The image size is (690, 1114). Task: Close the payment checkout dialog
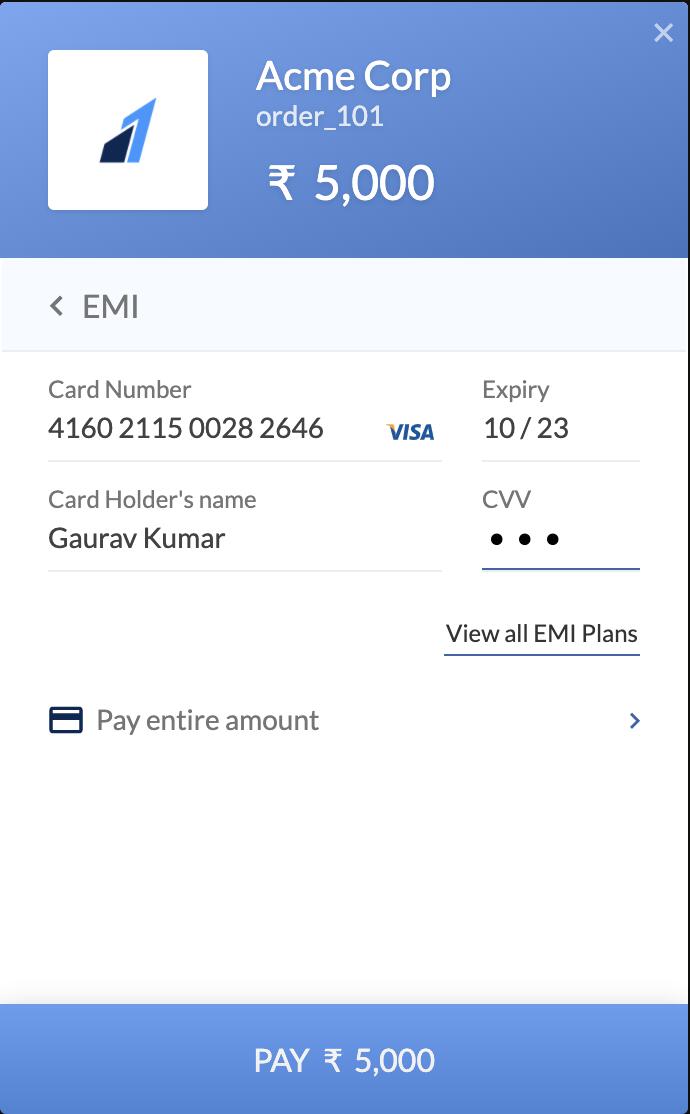[663, 33]
